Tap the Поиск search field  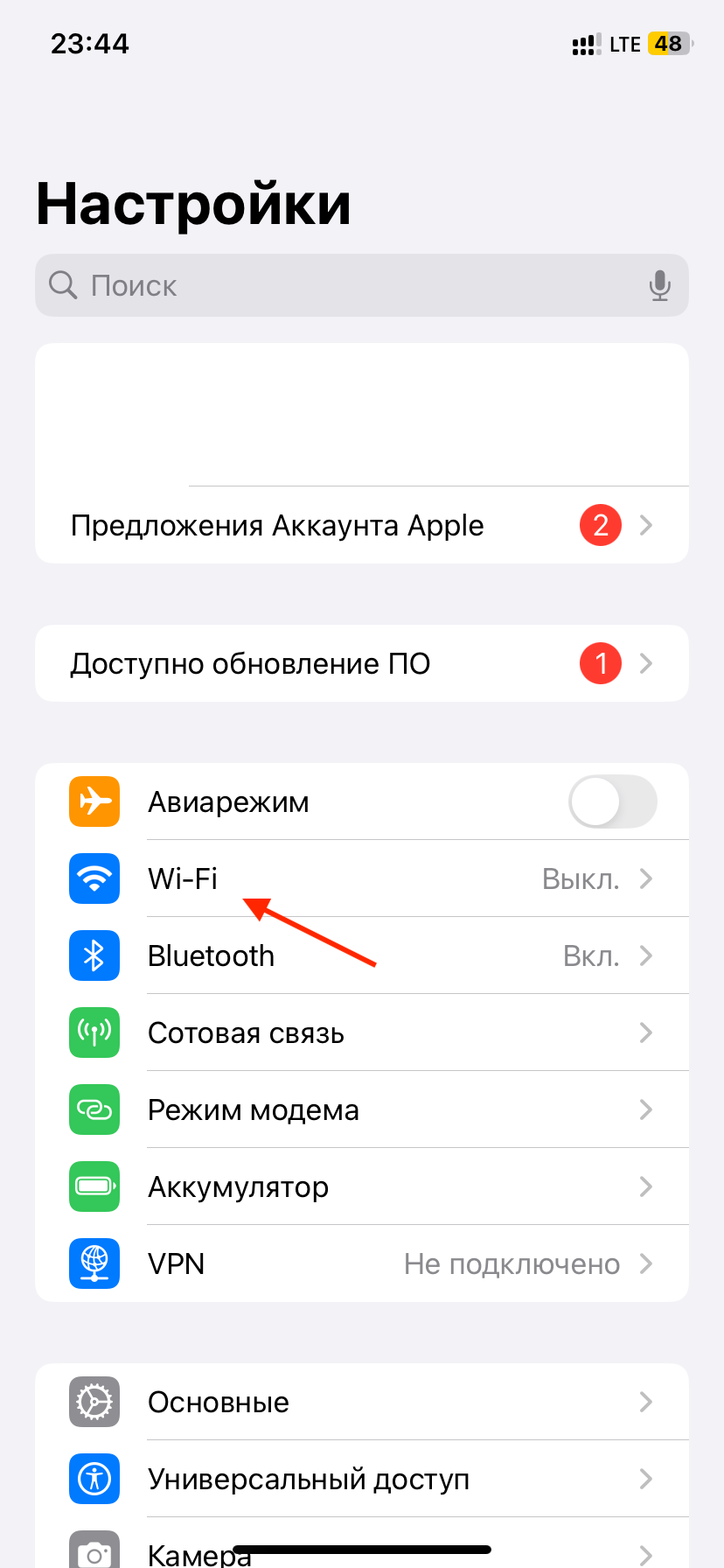[x=362, y=285]
